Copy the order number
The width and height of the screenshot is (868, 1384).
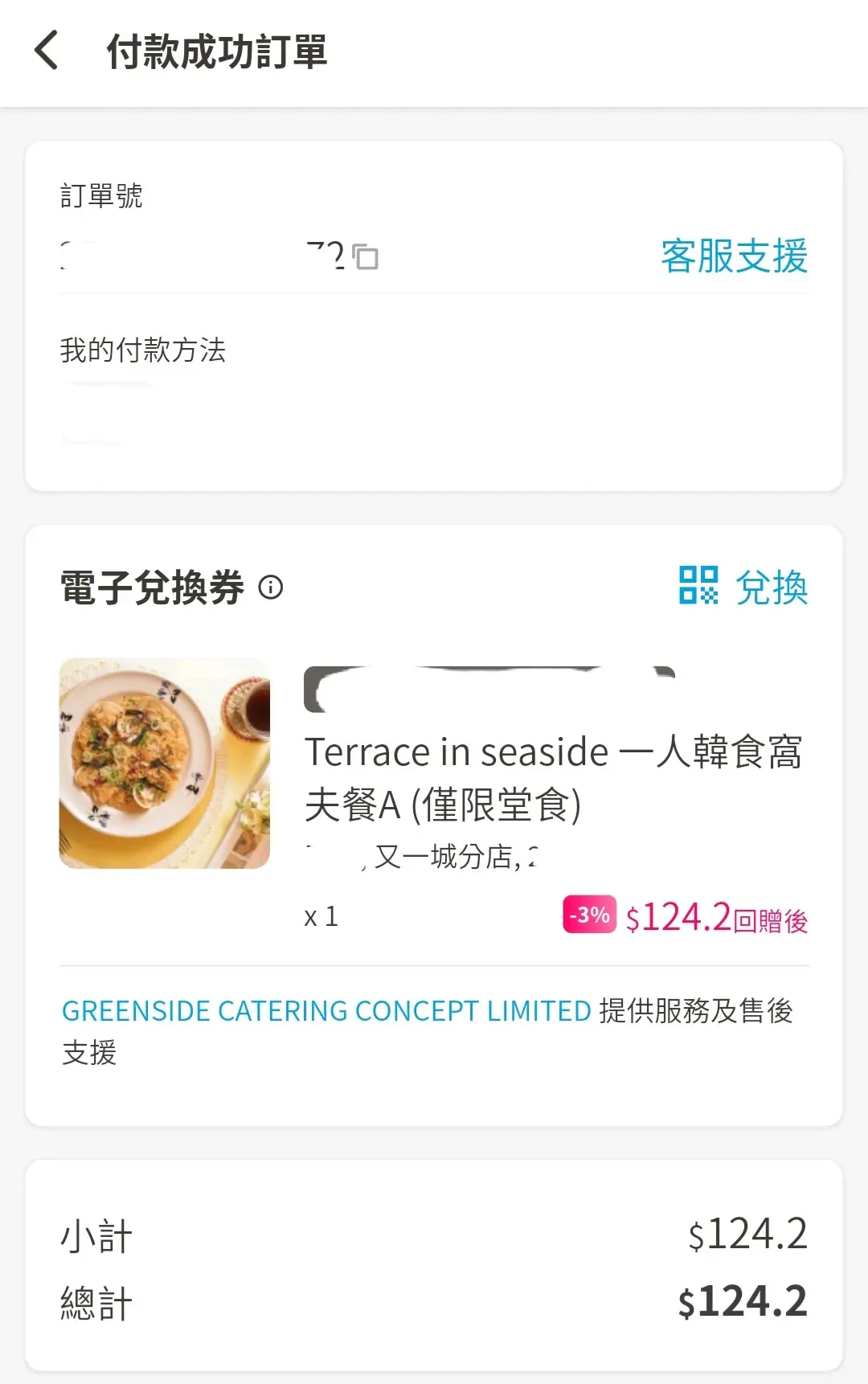tap(366, 257)
